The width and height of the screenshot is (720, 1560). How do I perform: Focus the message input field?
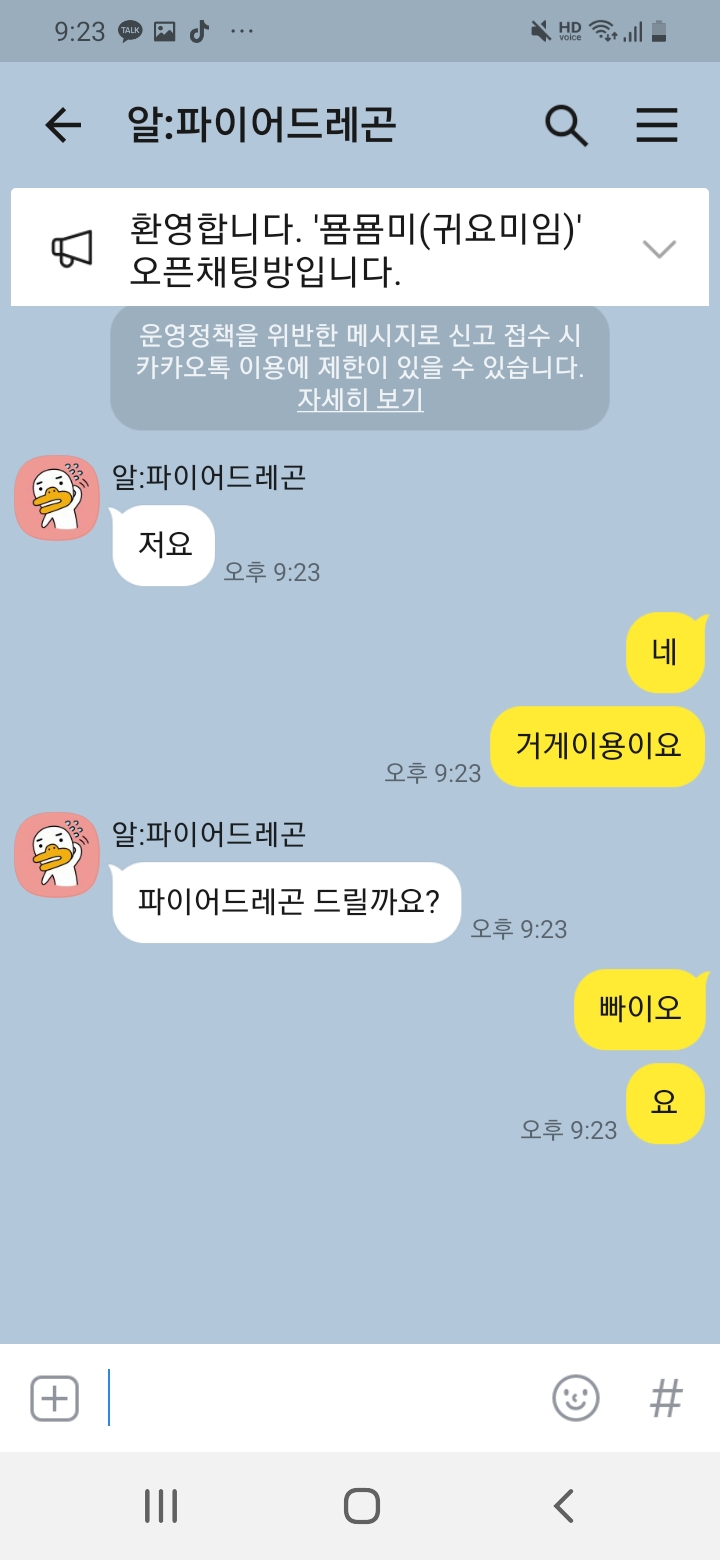[320, 1398]
